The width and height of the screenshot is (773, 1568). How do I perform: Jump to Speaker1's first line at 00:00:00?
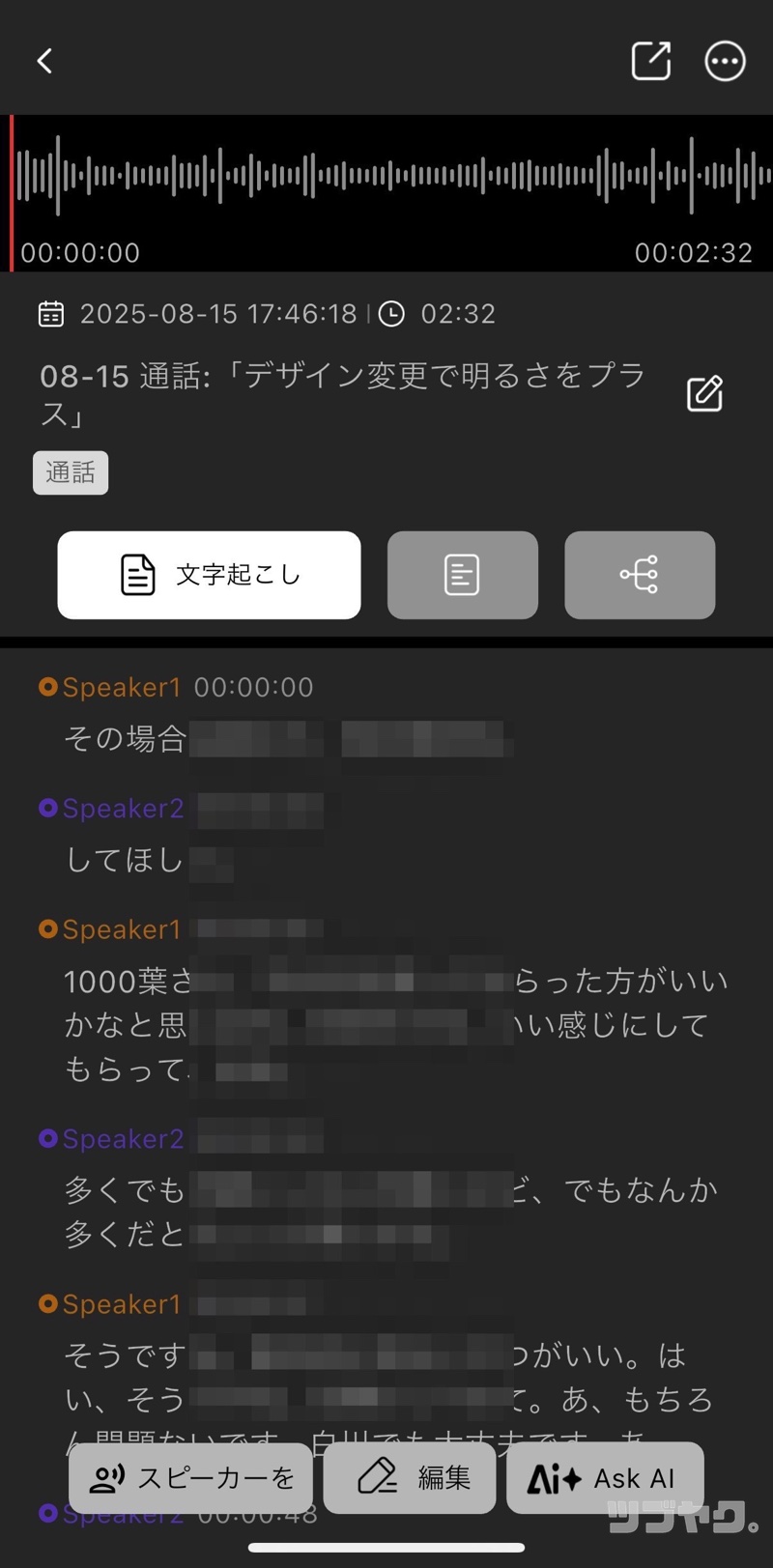[x=176, y=688]
